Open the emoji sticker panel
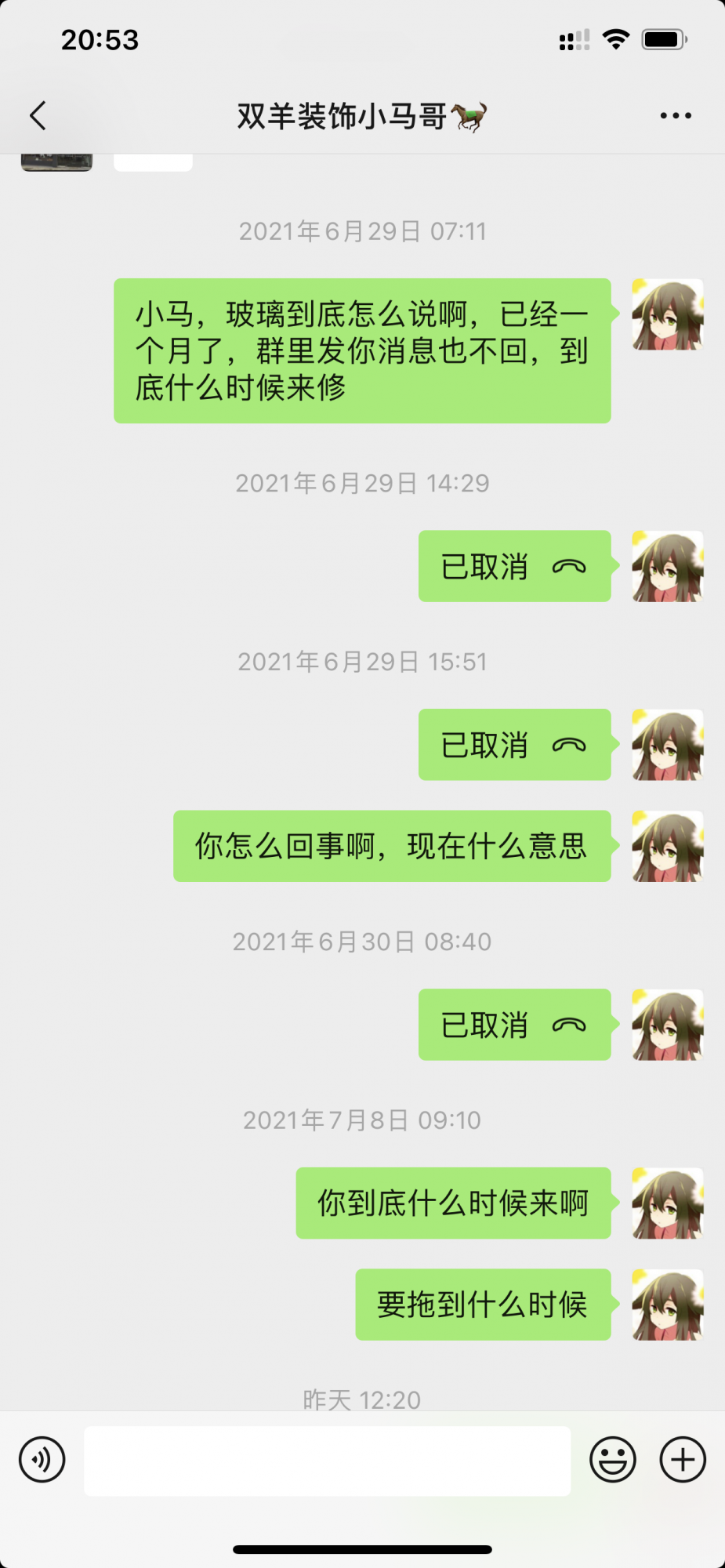The width and height of the screenshot is (725, 1568). (x=612, y=1460)
